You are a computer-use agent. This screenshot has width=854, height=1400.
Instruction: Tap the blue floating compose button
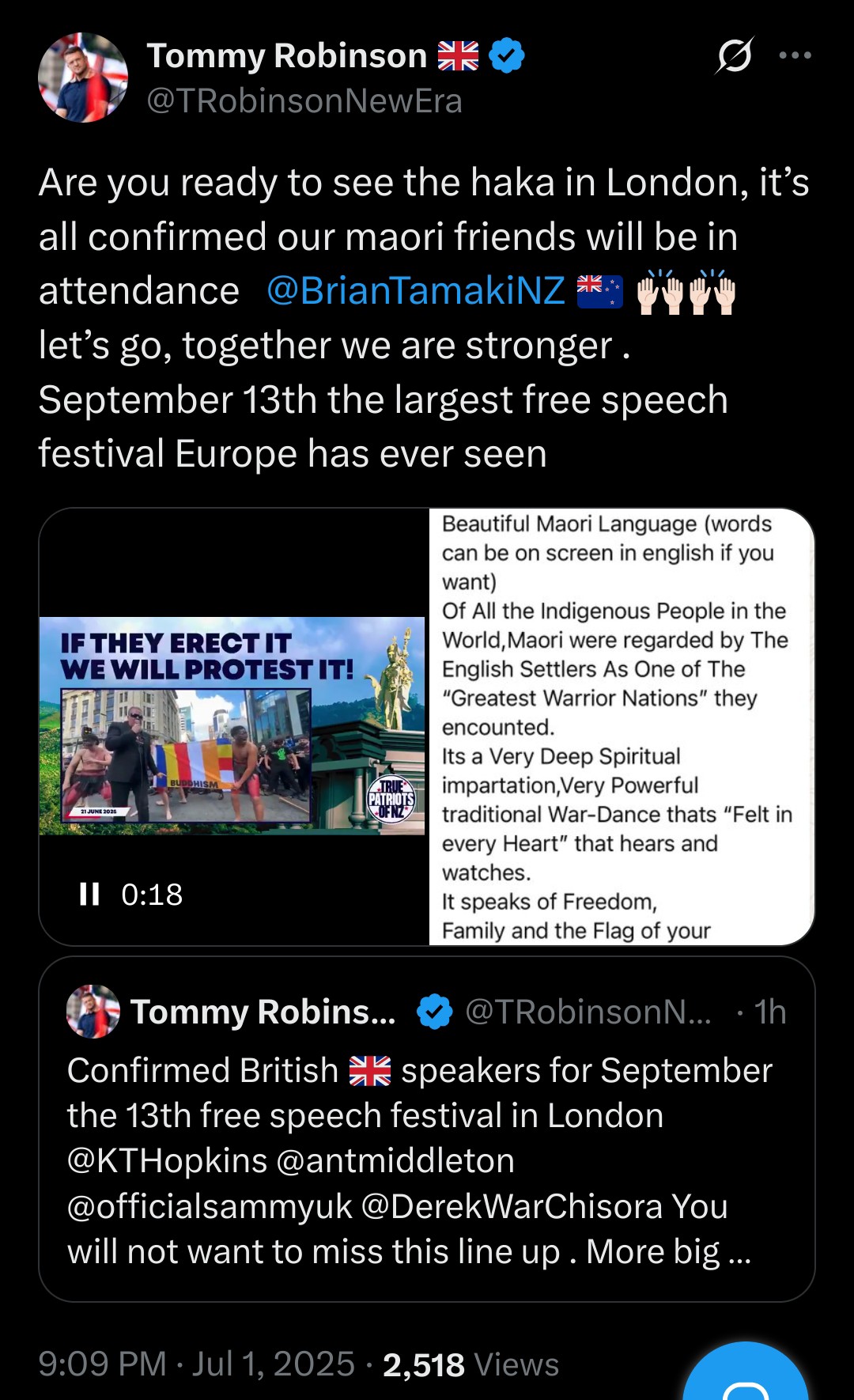tap(746, 1375)
